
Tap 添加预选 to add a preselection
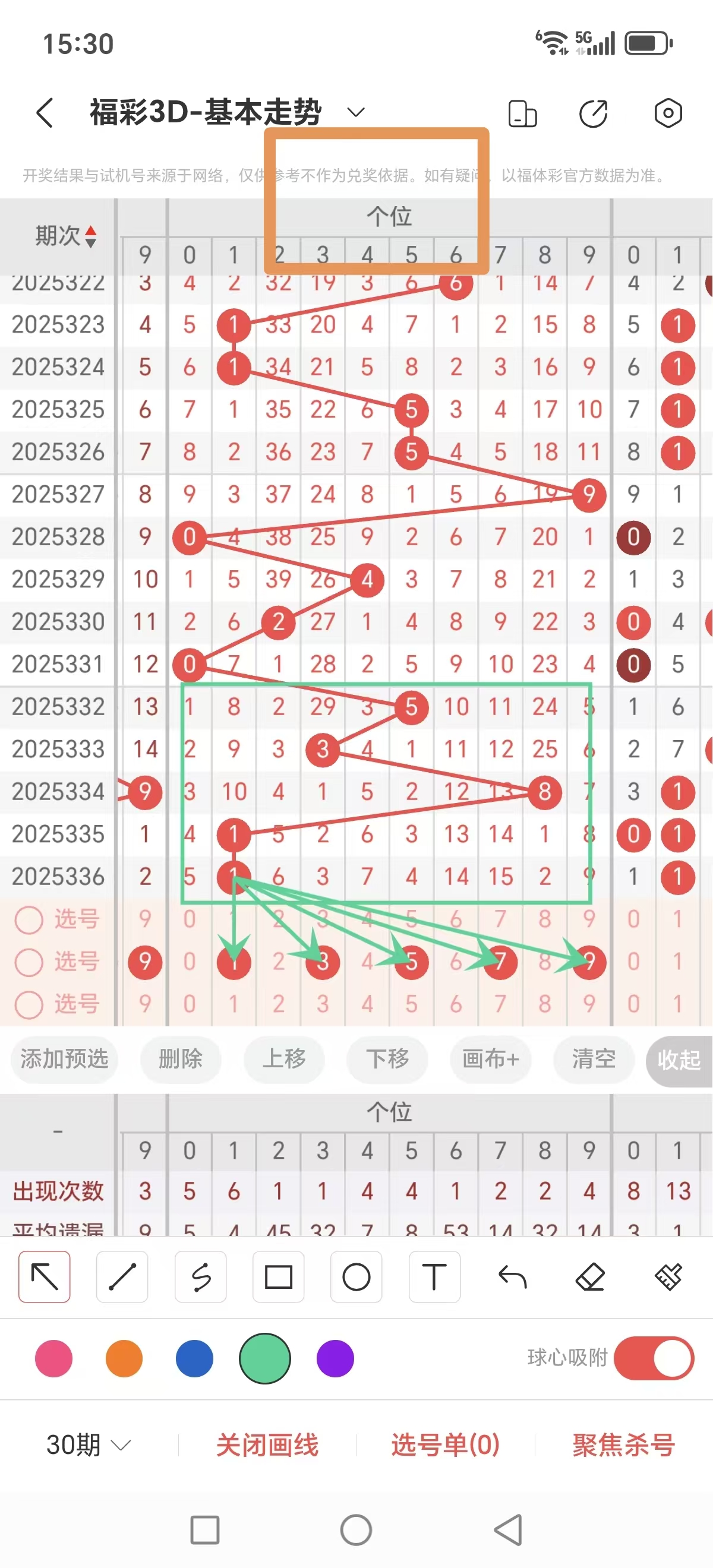pos(64,1060)
